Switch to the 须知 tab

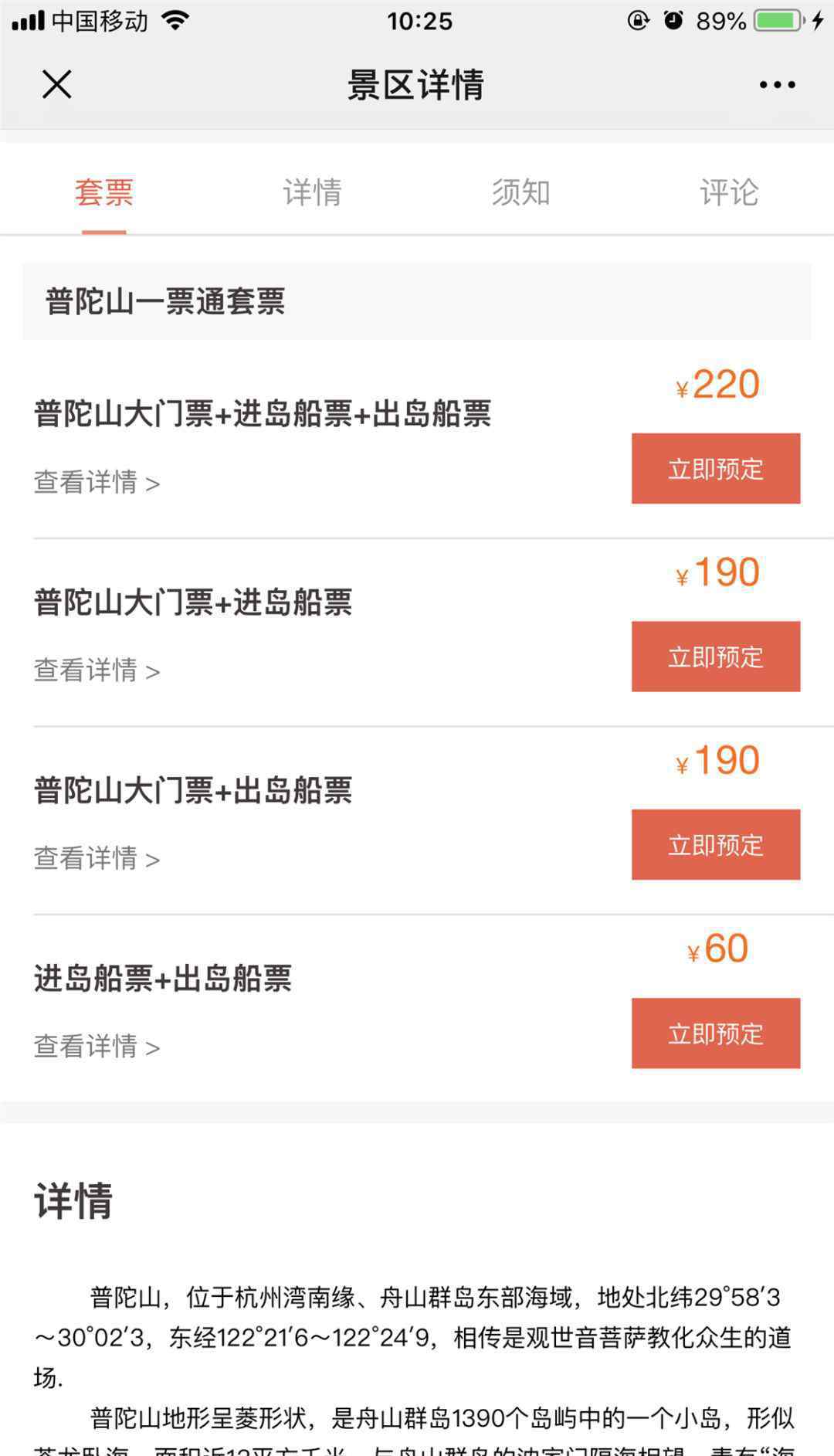pos(521,192)
